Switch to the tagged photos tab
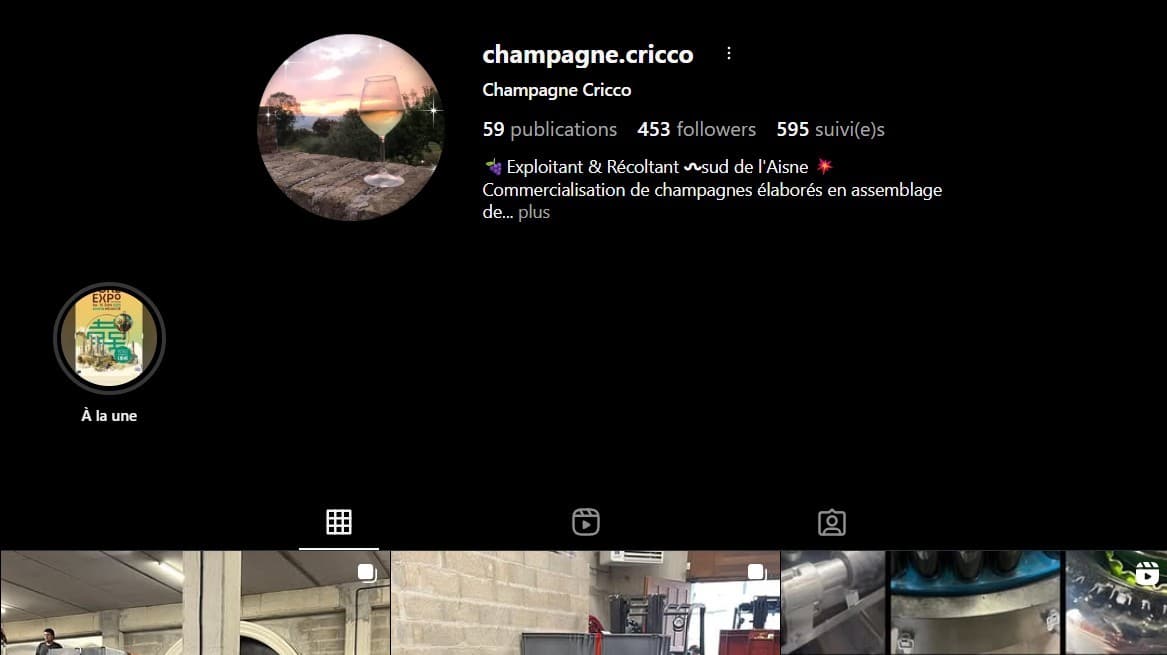The width and height of the screenshot is (1167, 655). [x=832, y=522]
